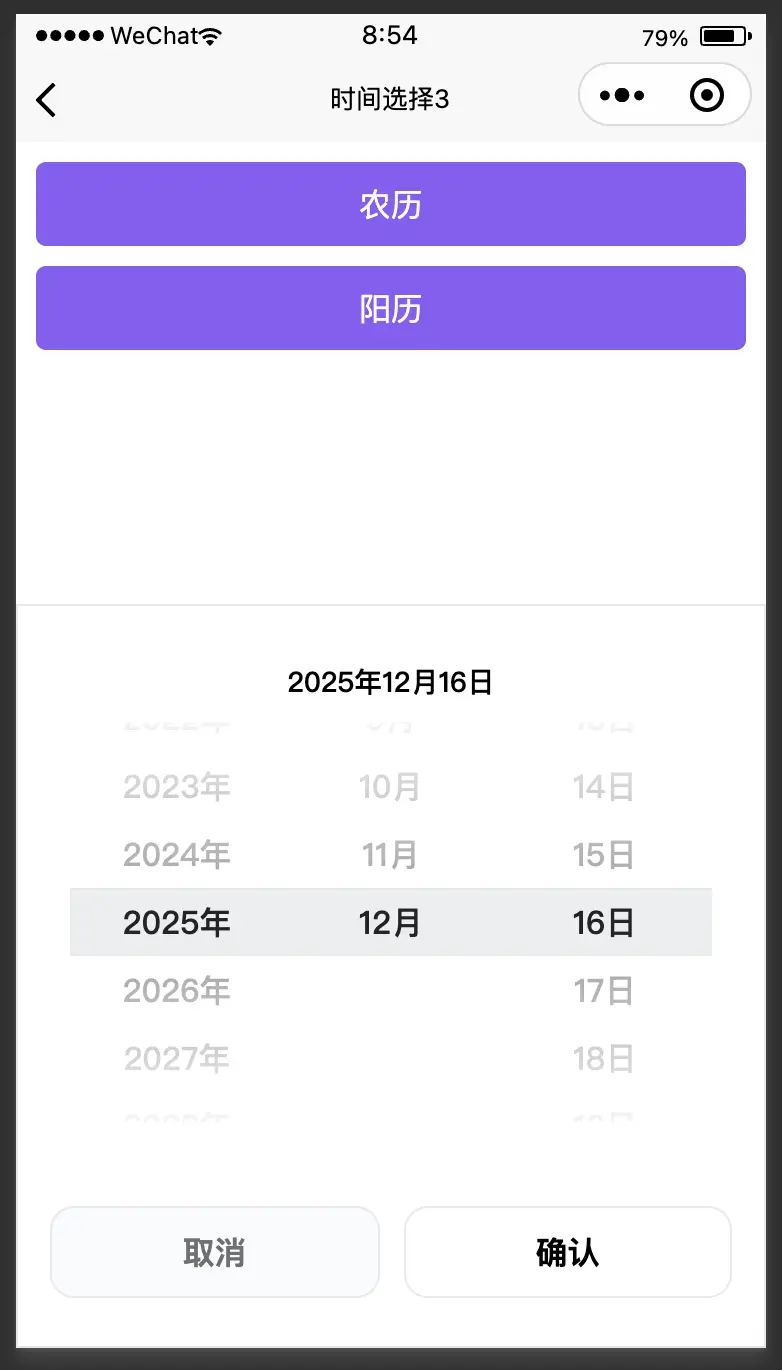Pick 2023年 in the year column
The width and height of the screenshot is (782, 1370).
pyautogui.click(x=177, y=788)
